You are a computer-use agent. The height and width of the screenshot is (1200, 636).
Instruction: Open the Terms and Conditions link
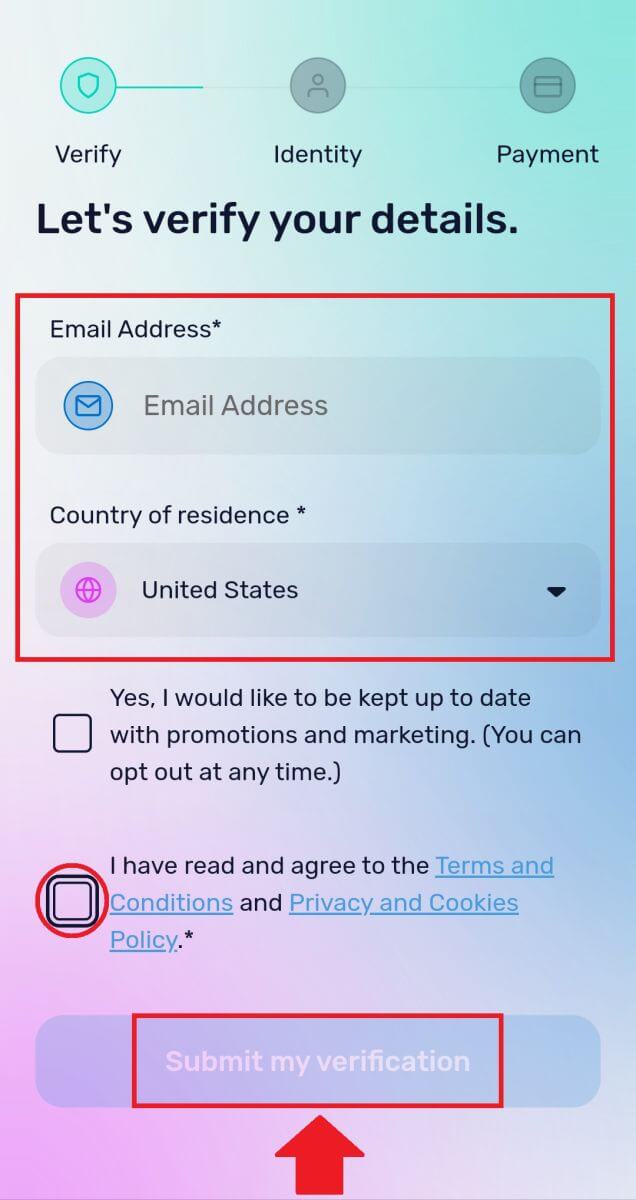click(494, 866)
